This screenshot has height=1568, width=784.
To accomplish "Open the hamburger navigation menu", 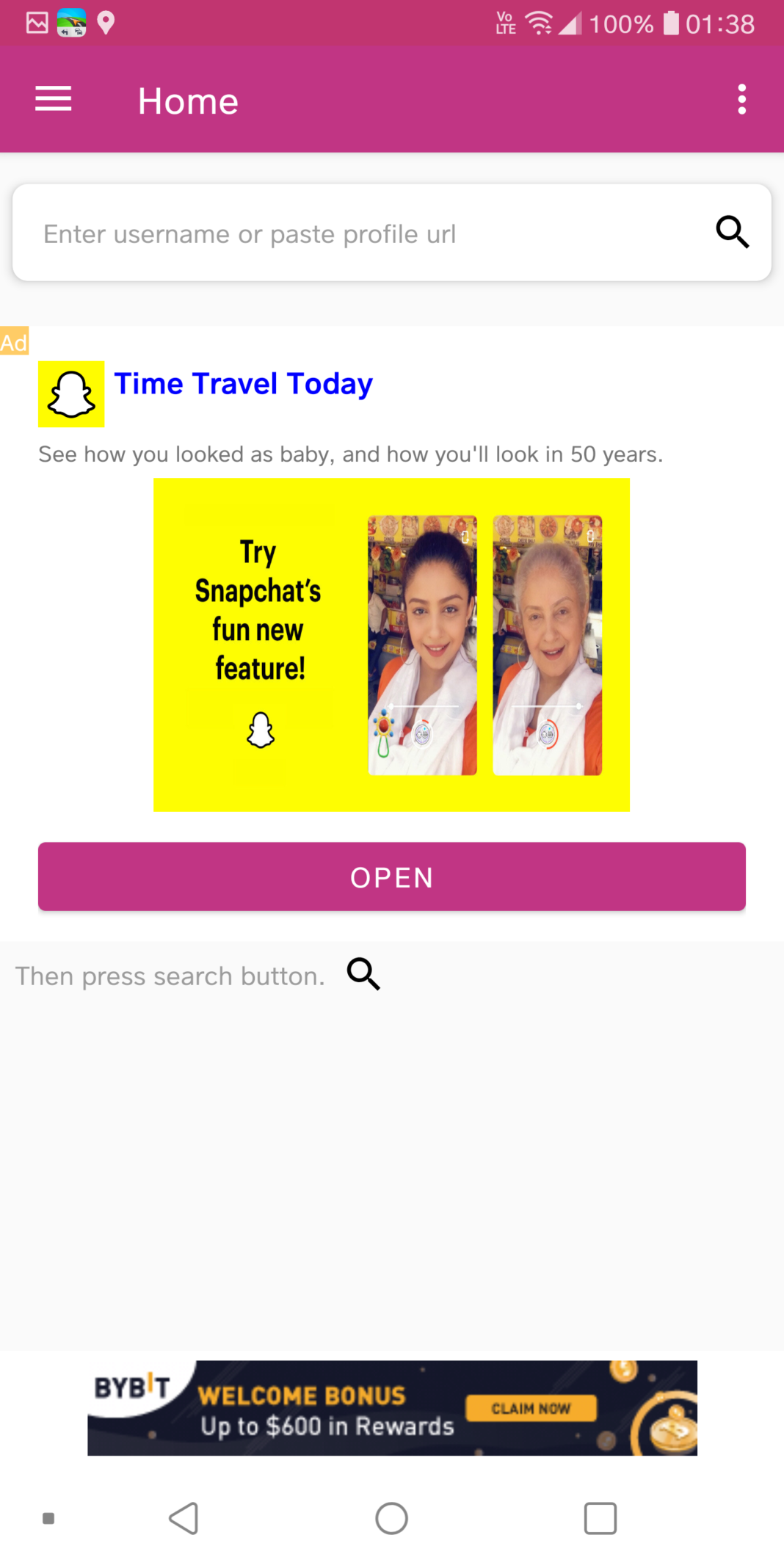I will [x=52, y=99].
